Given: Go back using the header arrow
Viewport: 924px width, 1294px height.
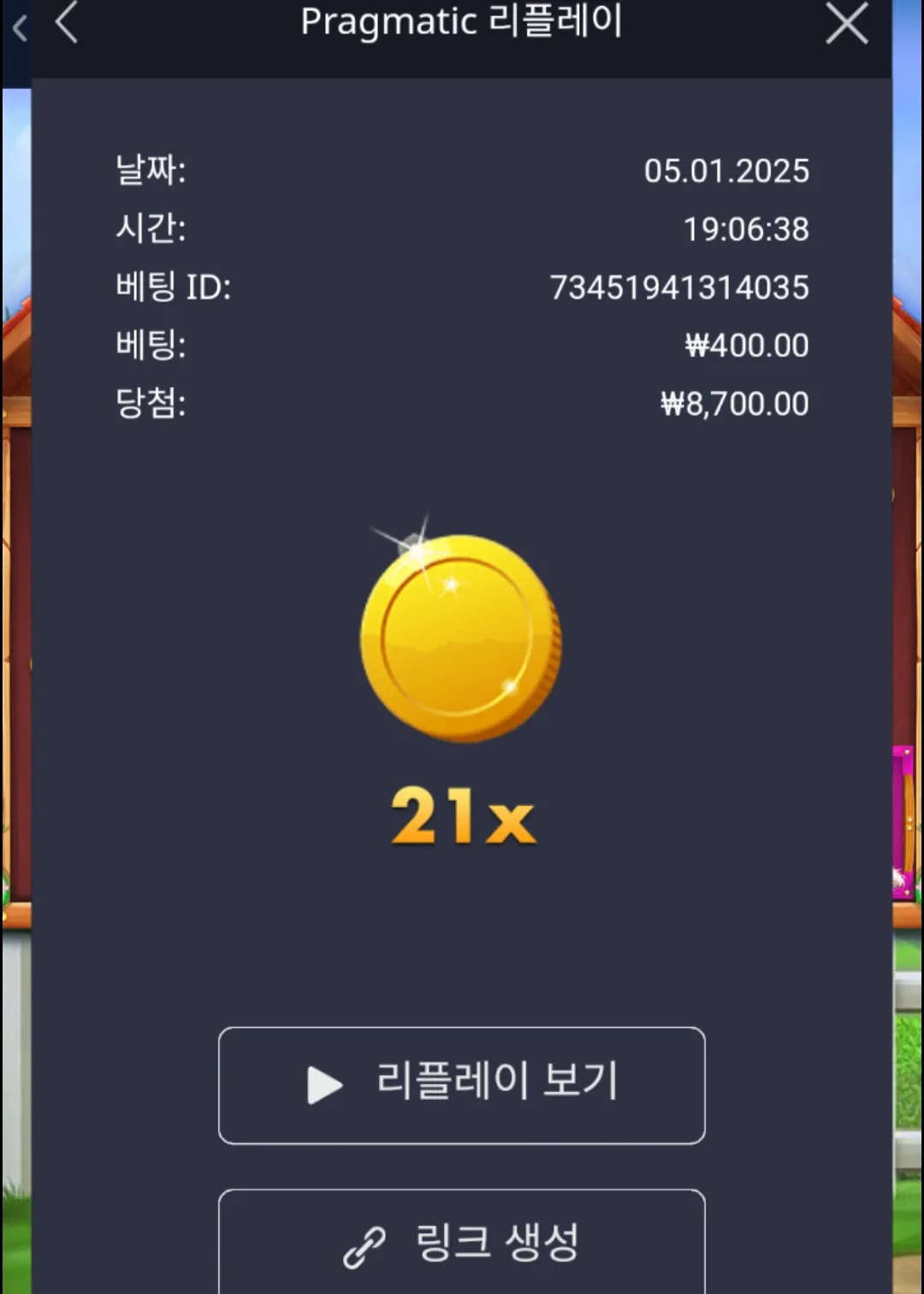Looking at the screenshot, I should 67,22.
